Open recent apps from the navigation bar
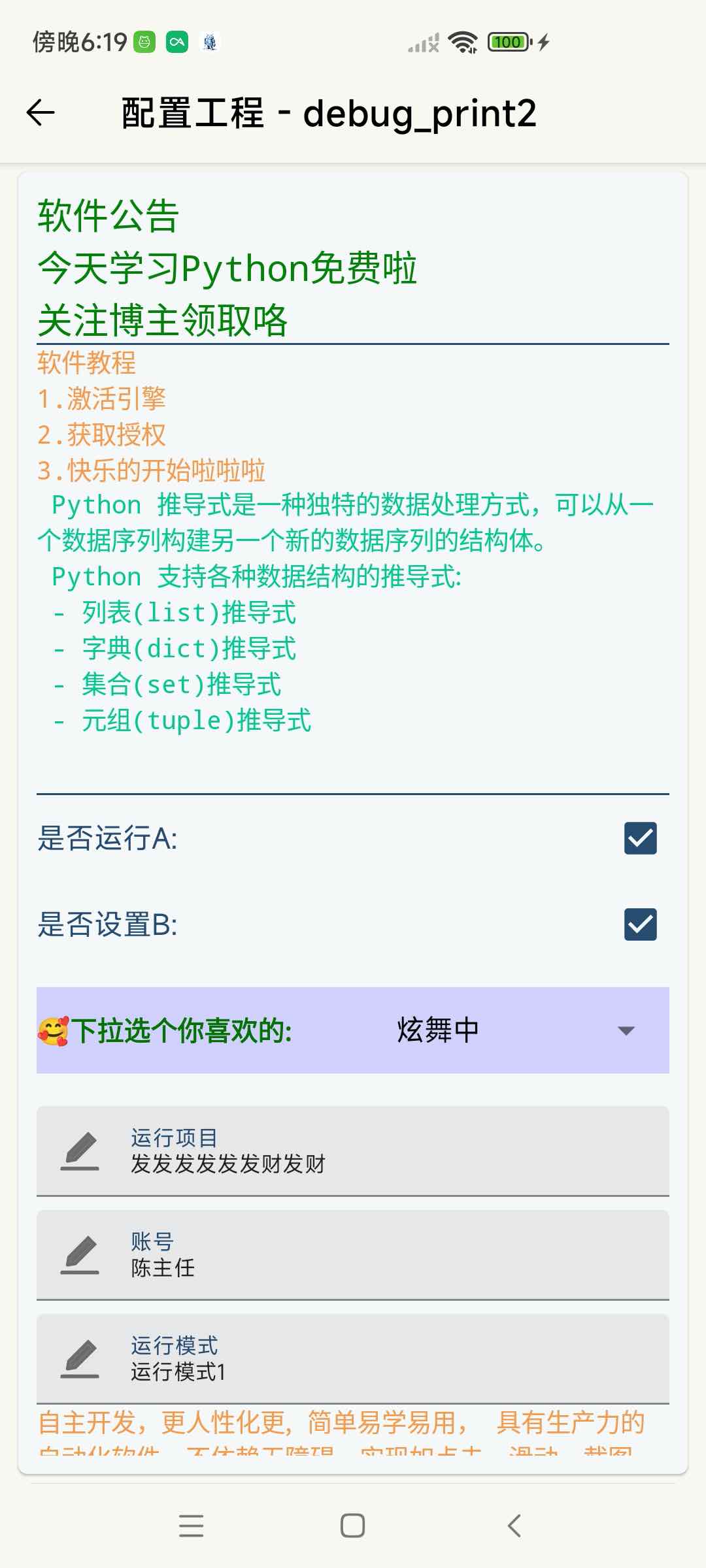 point(191,1526)
